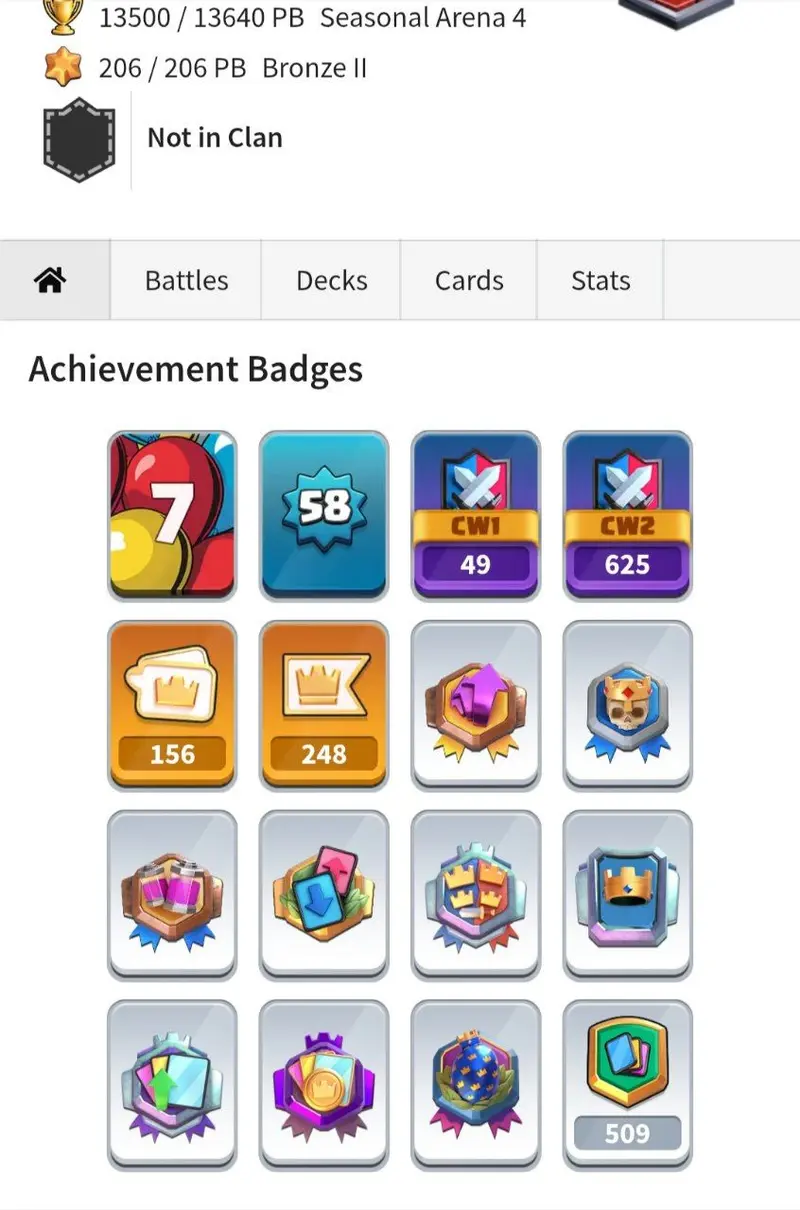The width and height of the screenshot is (800, 1210).
Task: Select the skull with crown badge
Action: 627,705
